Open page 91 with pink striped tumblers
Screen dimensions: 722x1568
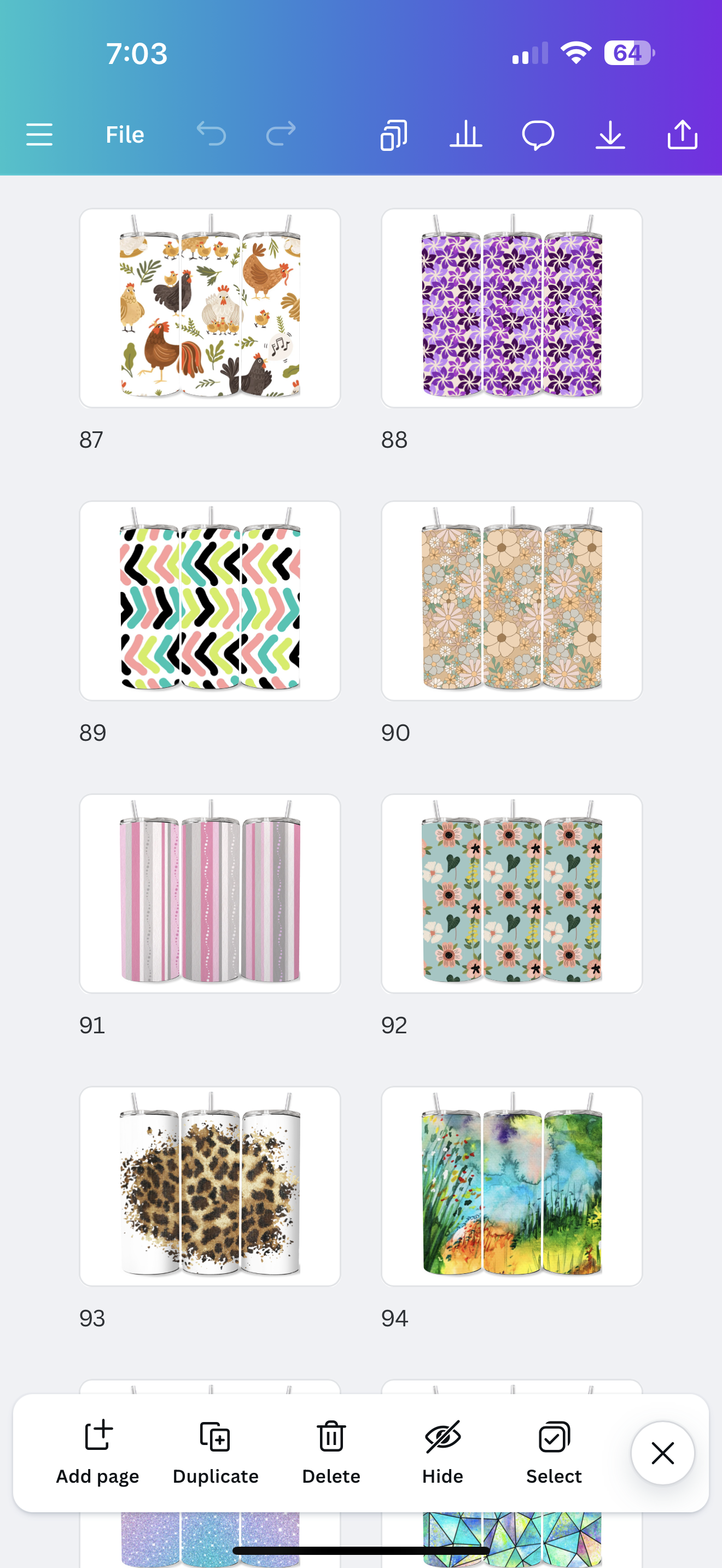click(210, 893)
